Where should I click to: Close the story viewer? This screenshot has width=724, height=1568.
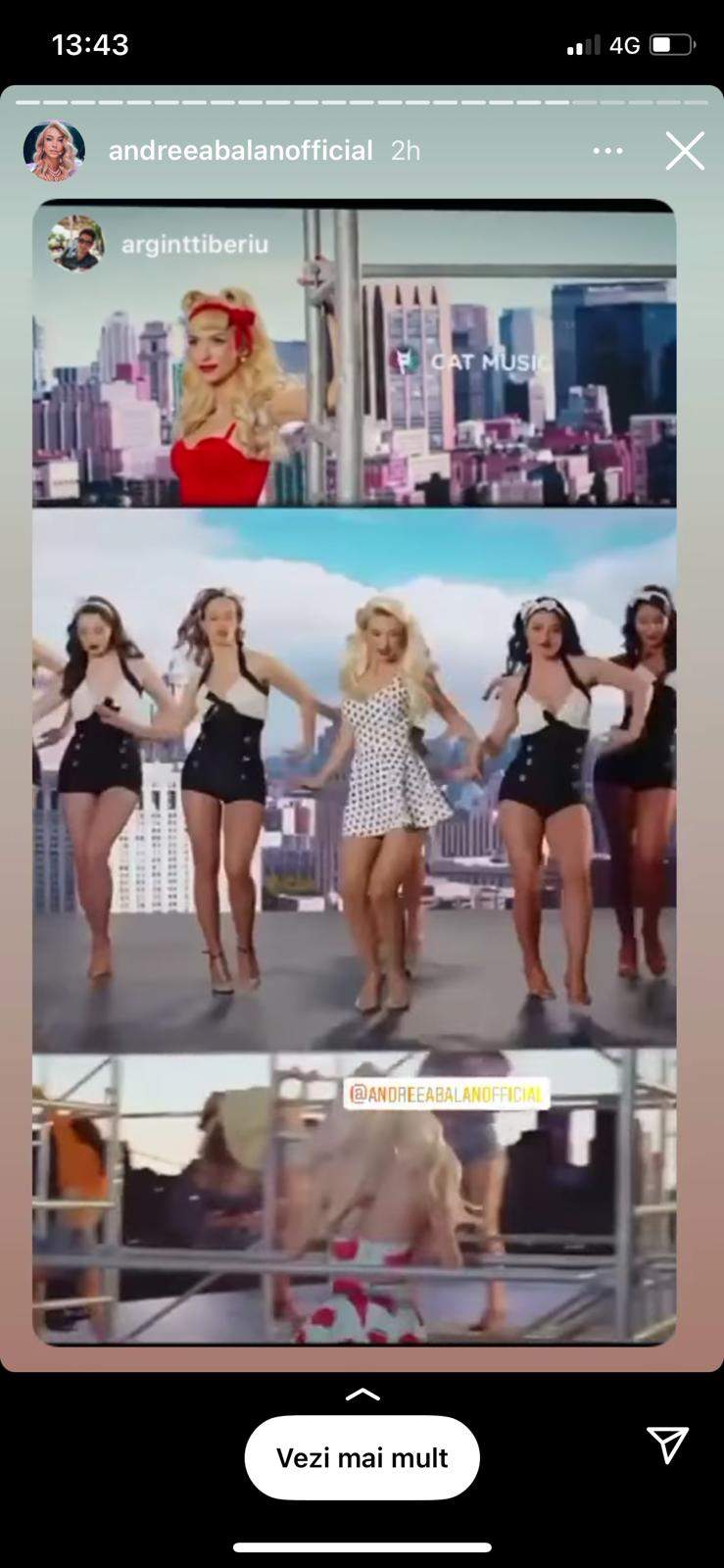(684, 151)
